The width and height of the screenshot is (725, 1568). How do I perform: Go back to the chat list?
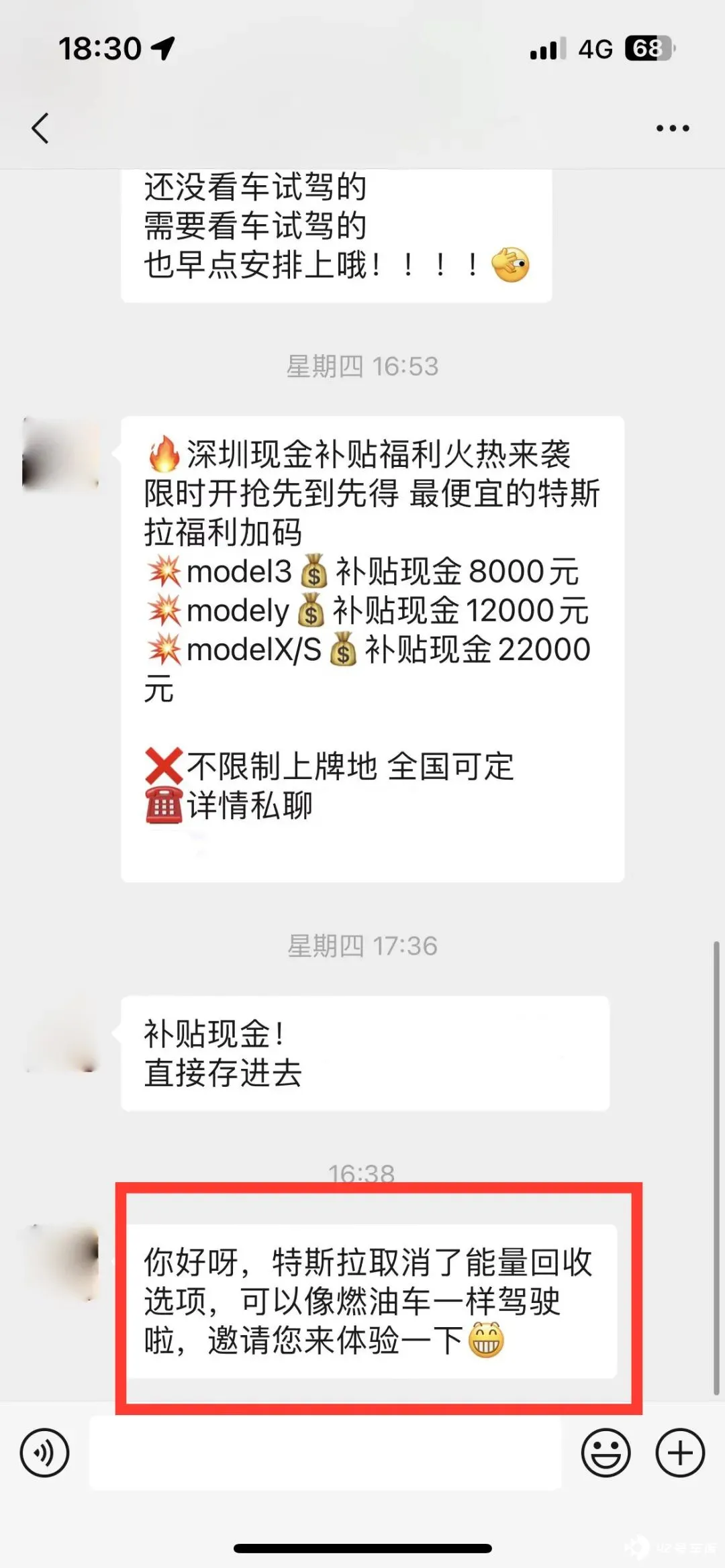[x=40, y=128]
